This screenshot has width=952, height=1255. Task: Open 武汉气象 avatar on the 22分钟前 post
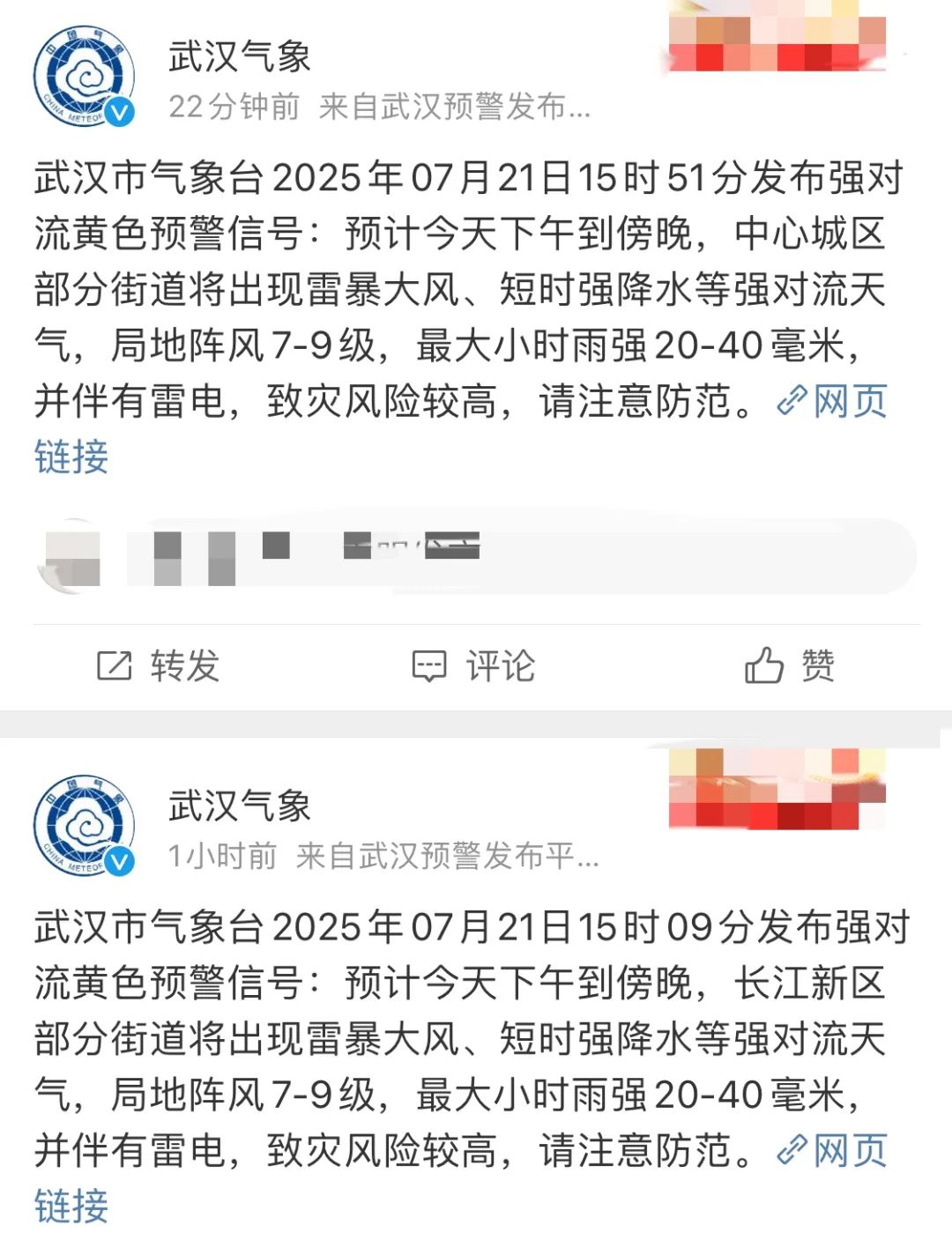[x=85, y=78]
